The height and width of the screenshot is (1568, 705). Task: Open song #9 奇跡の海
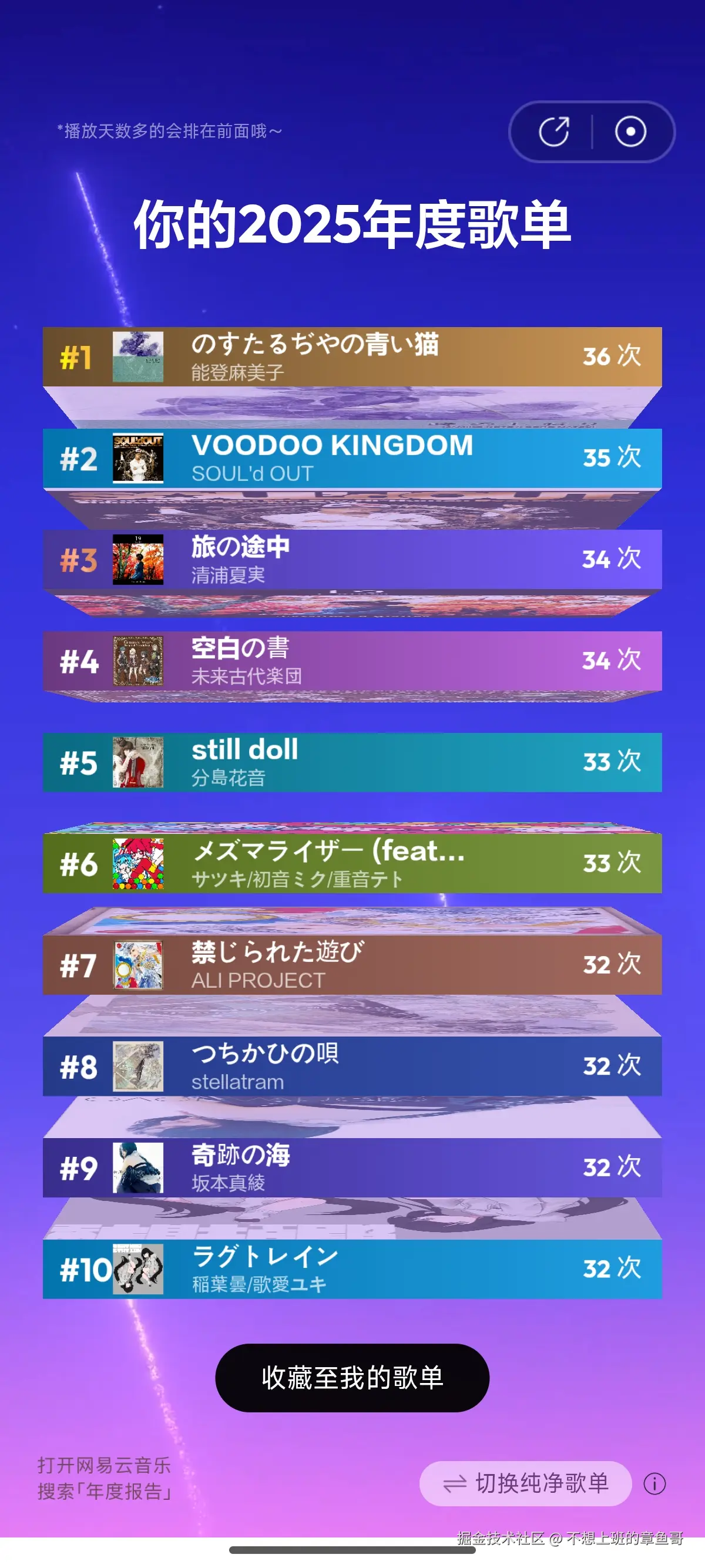tap(352, 1167)
